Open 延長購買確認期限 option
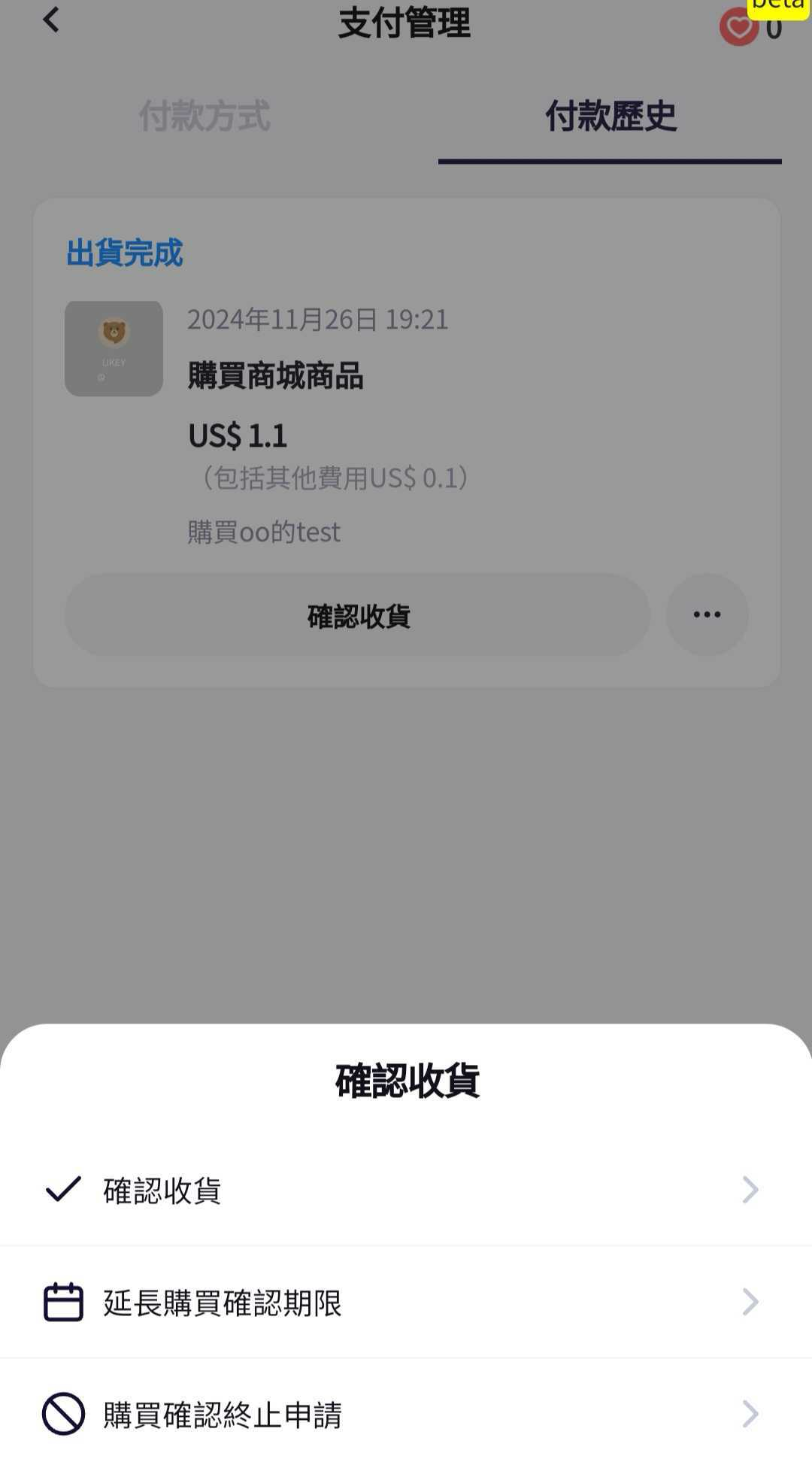This screenshot has height=1462, width=812. [x=406, y=1302]
